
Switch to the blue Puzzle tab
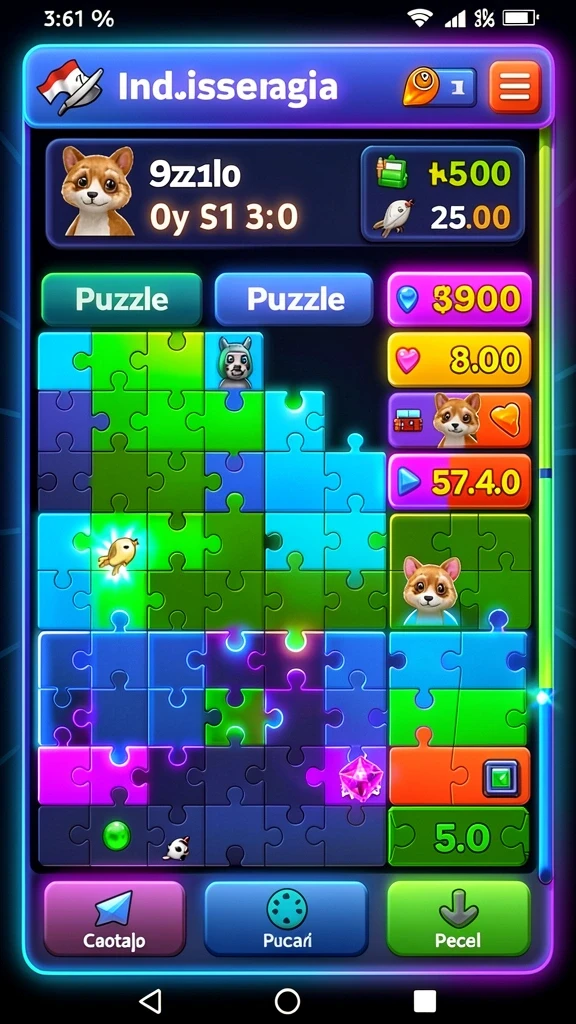[295, 300]
